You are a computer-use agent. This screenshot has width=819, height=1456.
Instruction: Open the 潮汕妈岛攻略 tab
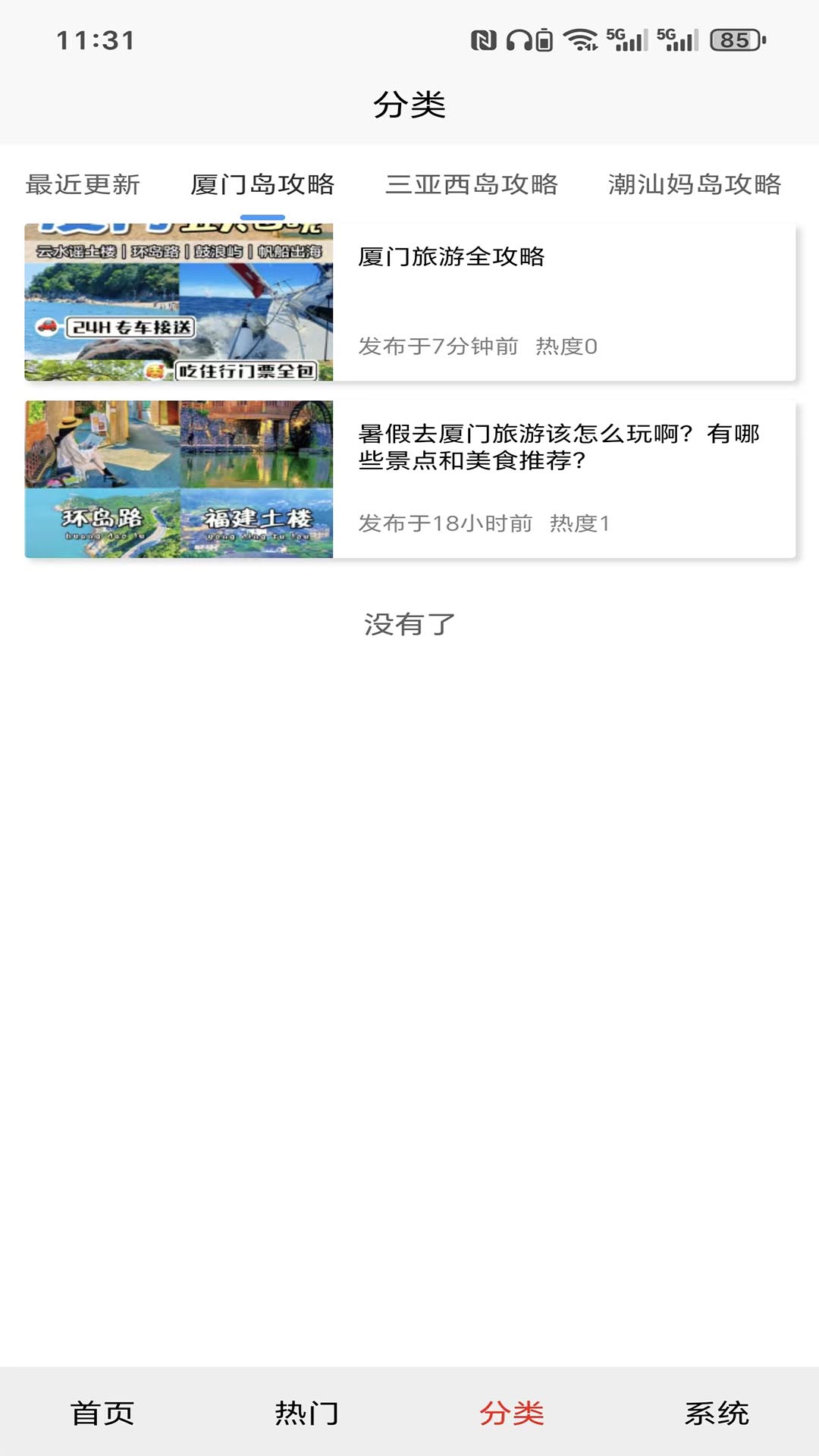[x=695, y=184]
